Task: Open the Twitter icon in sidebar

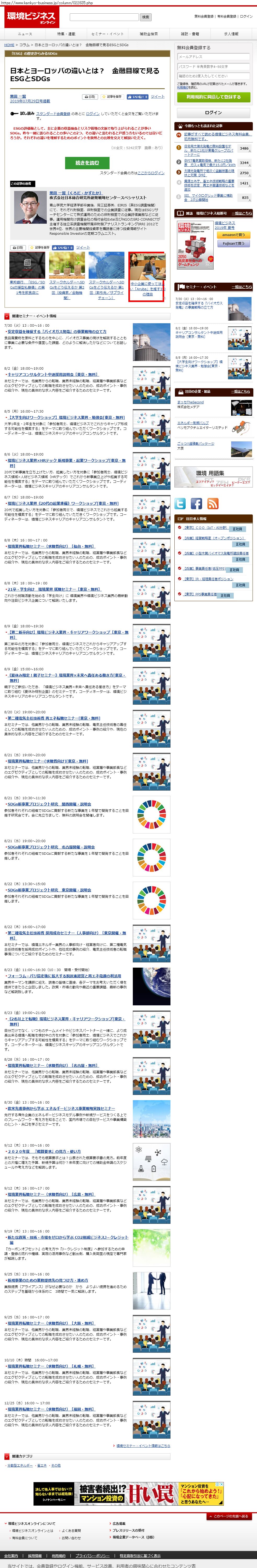Action: [x=180, y=503]
